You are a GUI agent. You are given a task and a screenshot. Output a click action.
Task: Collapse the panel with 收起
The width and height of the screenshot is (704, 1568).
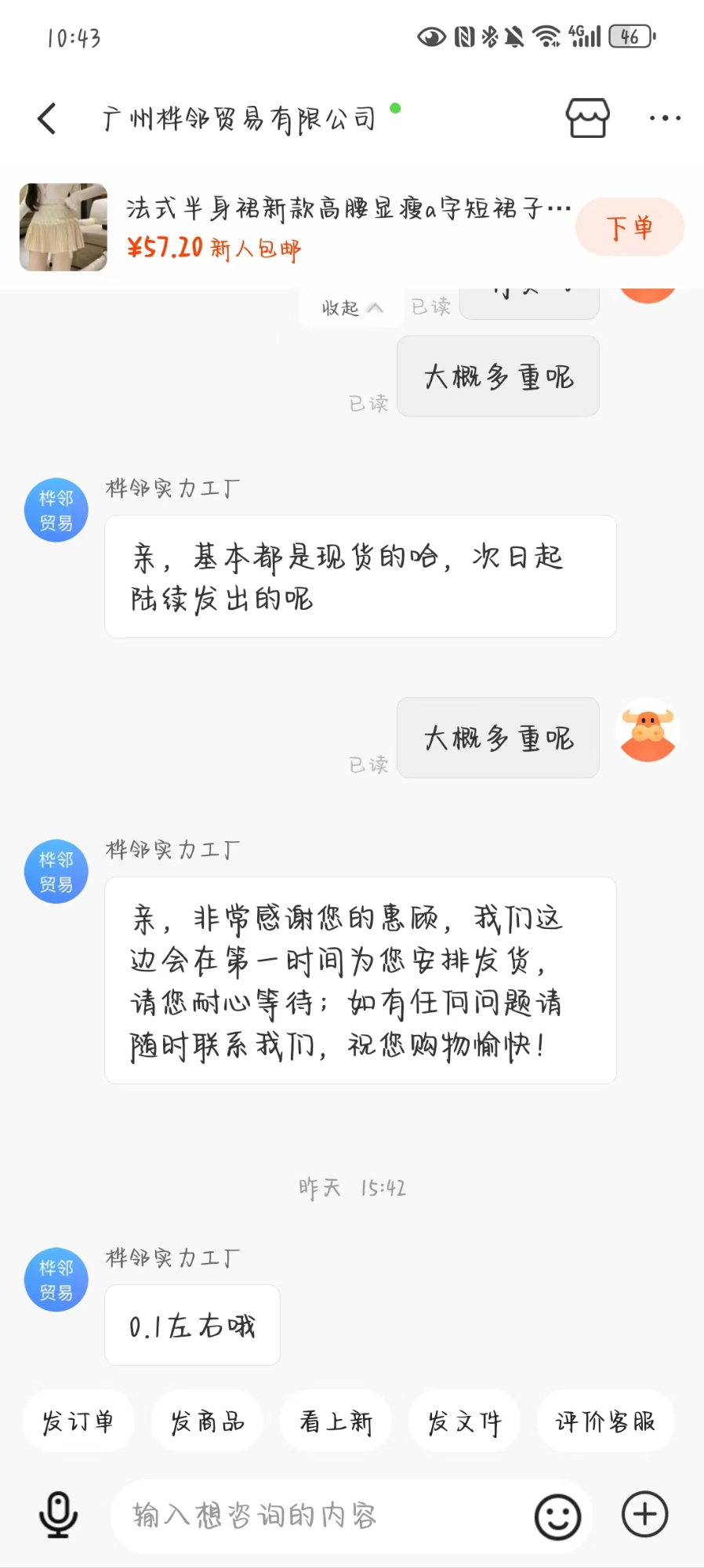pyautogui.click(x=352, y=307)
